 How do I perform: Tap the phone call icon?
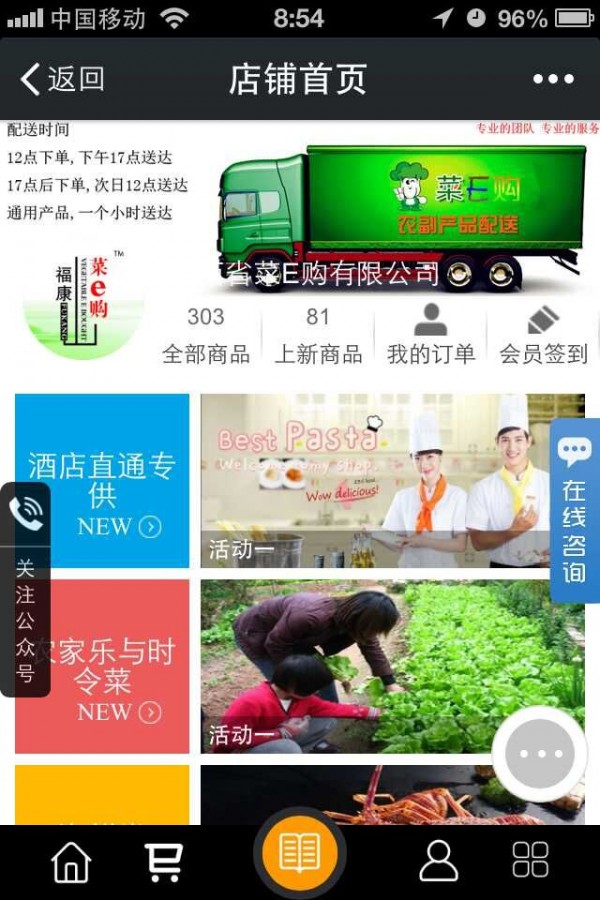coord(26,514)
